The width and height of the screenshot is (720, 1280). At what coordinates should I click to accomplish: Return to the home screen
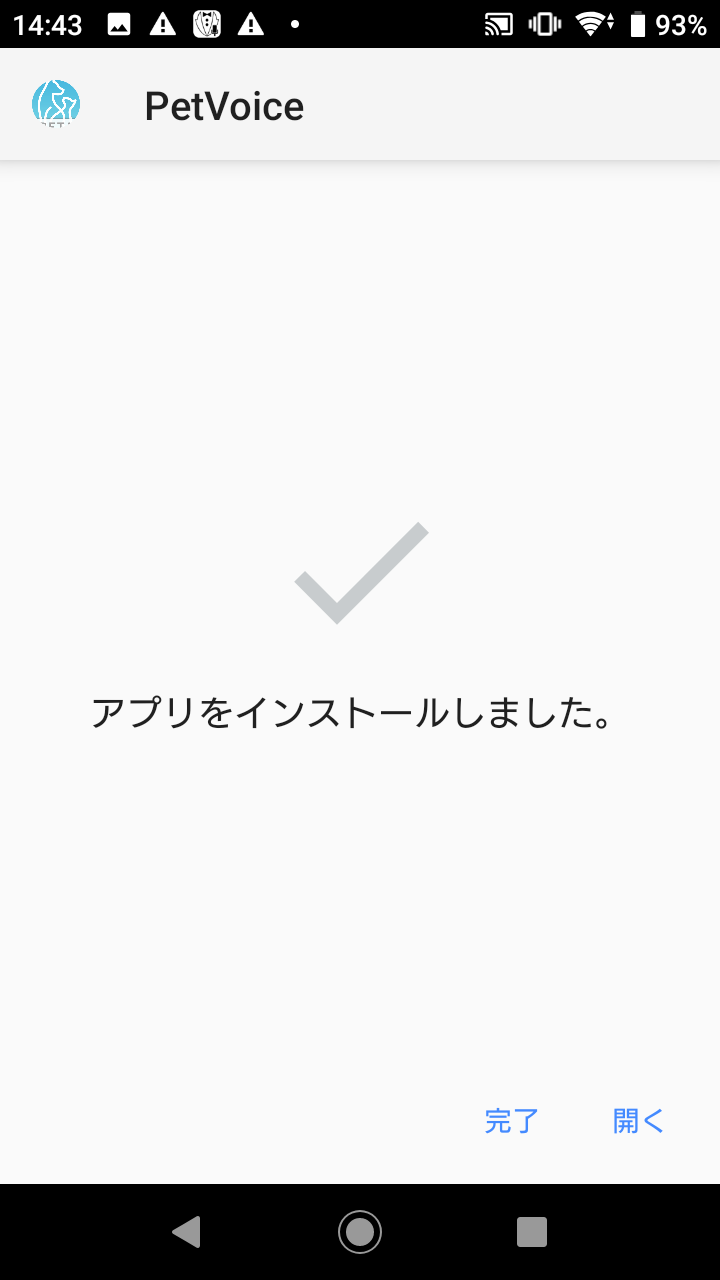tap(360, 1231)
